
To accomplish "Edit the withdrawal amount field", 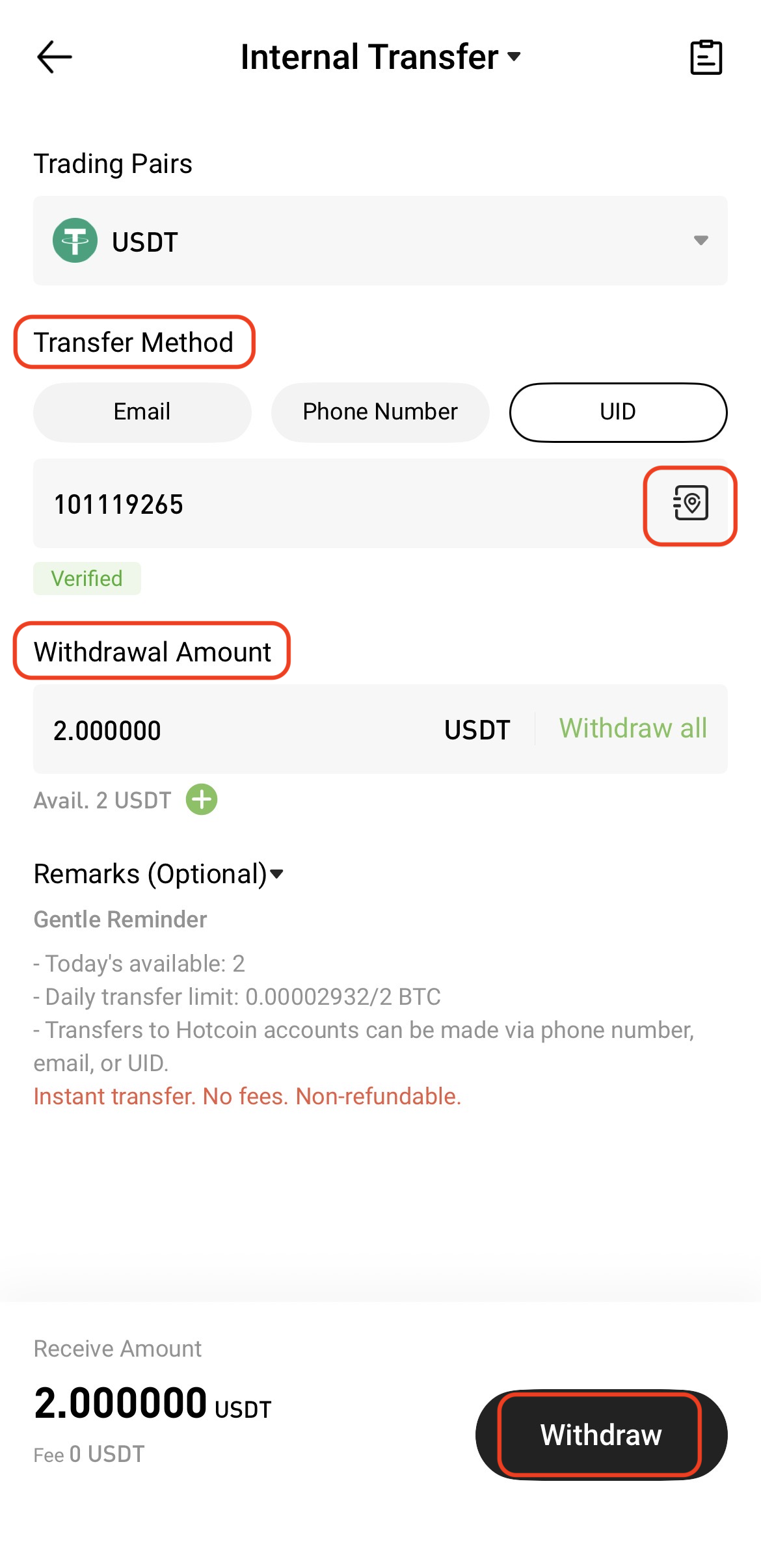I will tap(234, 730).
